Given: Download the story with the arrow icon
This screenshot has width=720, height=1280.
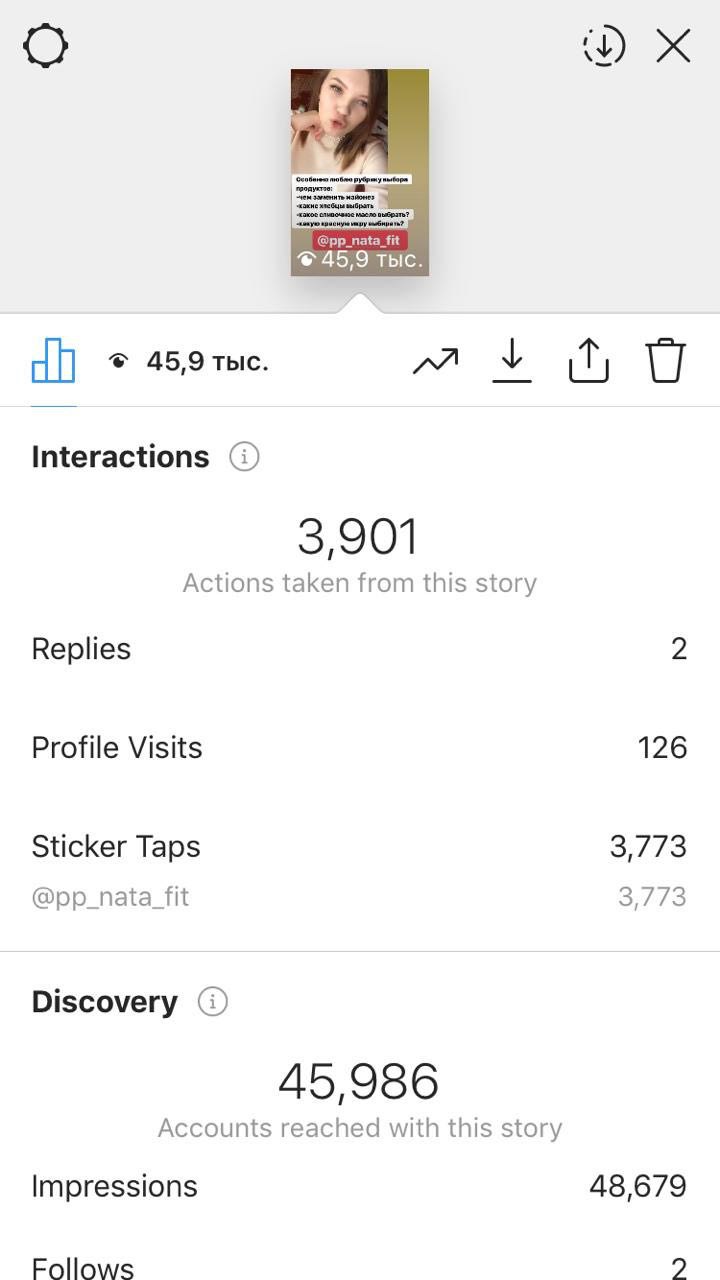Looking at the screenshot, I should [x=512, y=361].
